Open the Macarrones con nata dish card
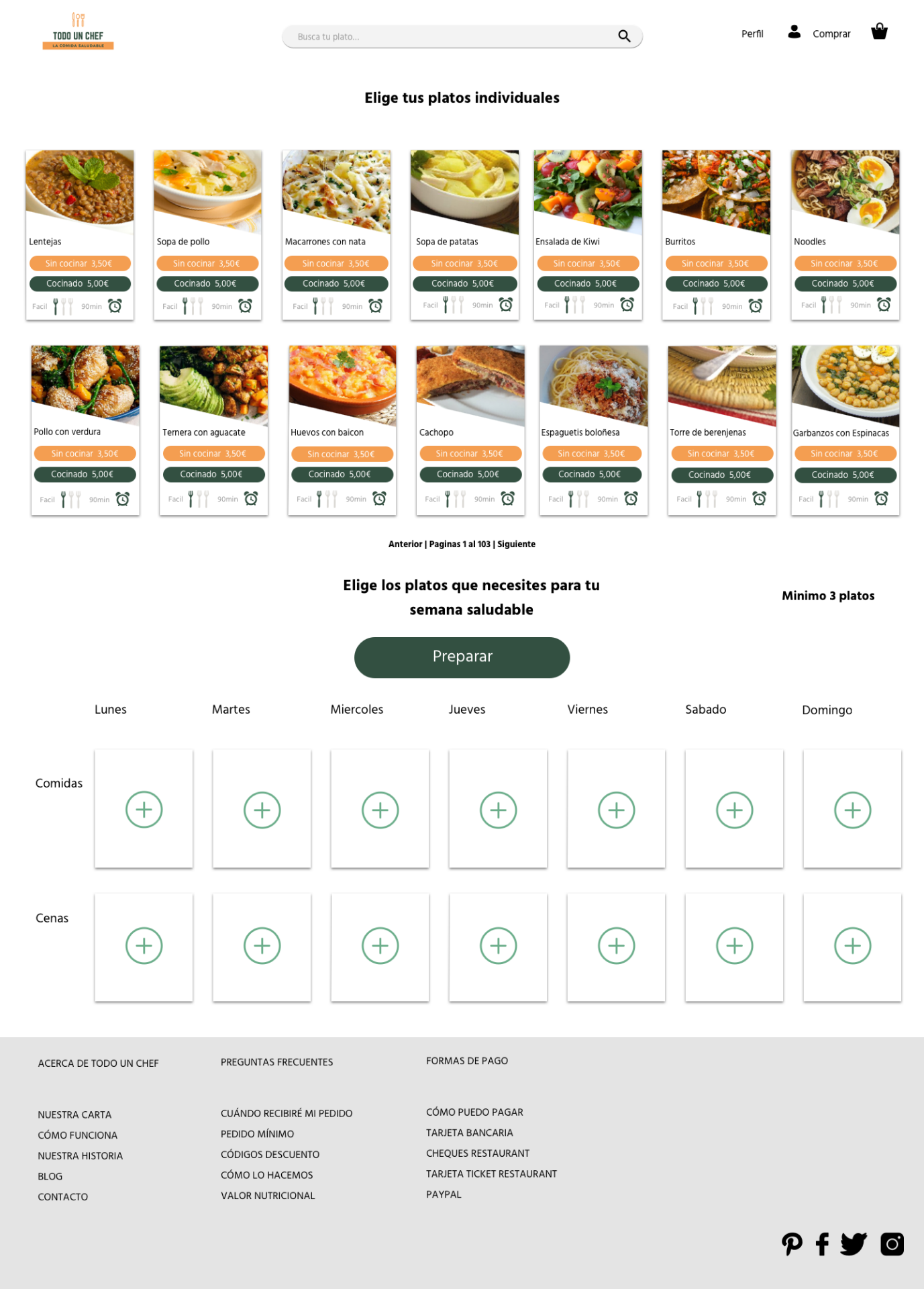The width and height of the screenshot is (924, 1289). coord(336,194)
